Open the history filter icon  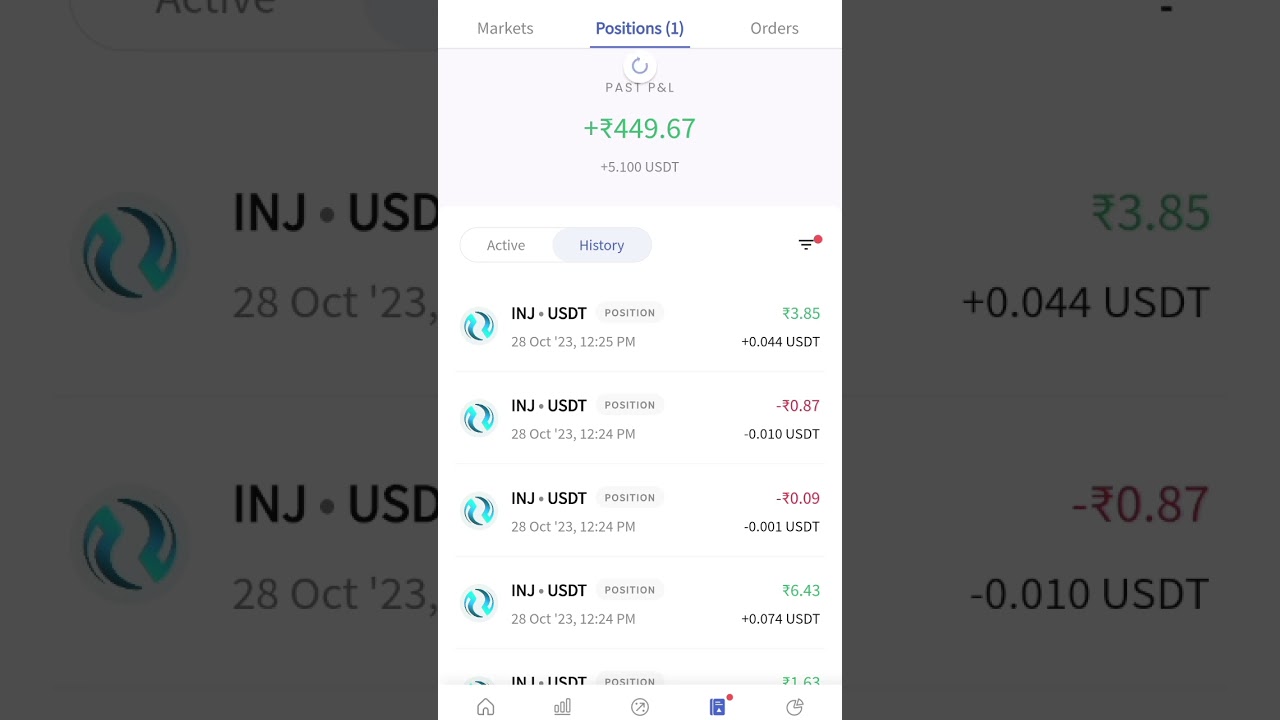click(806, 245)
